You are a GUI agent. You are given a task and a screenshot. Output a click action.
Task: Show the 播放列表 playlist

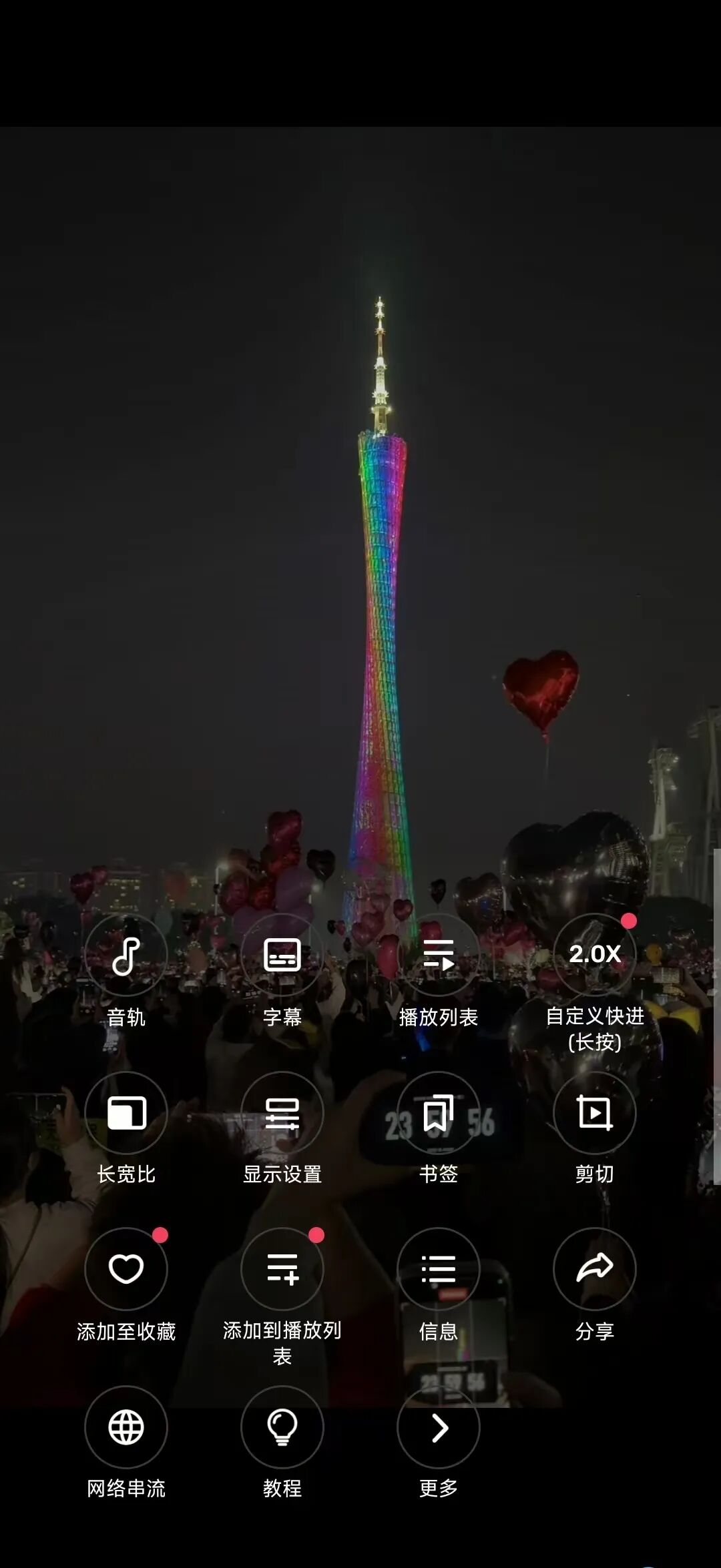click(439, 955)
